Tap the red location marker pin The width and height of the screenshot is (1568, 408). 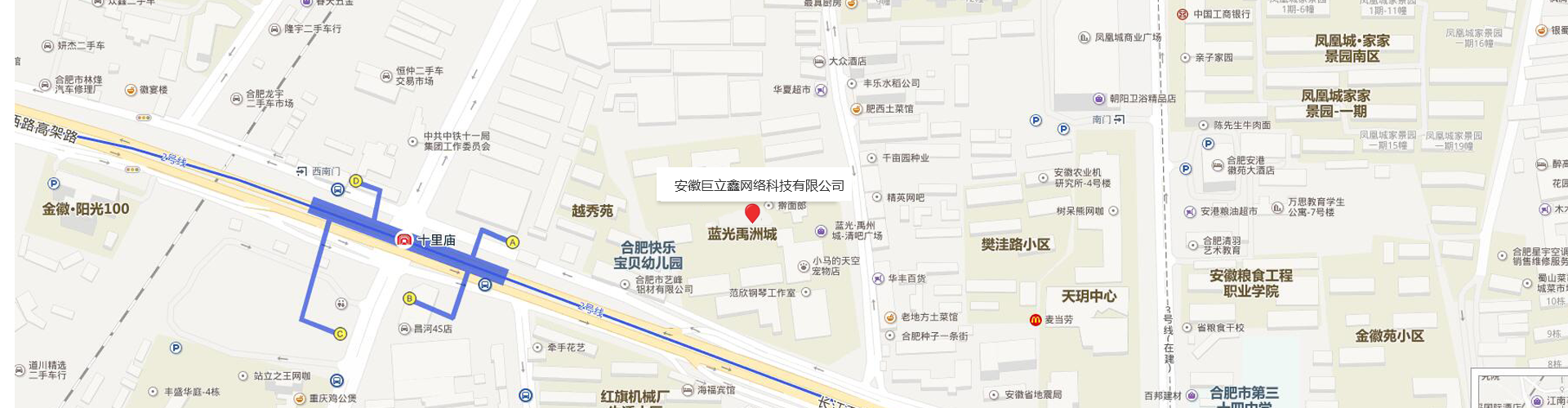pyautogui.click(x=752, y=213)
